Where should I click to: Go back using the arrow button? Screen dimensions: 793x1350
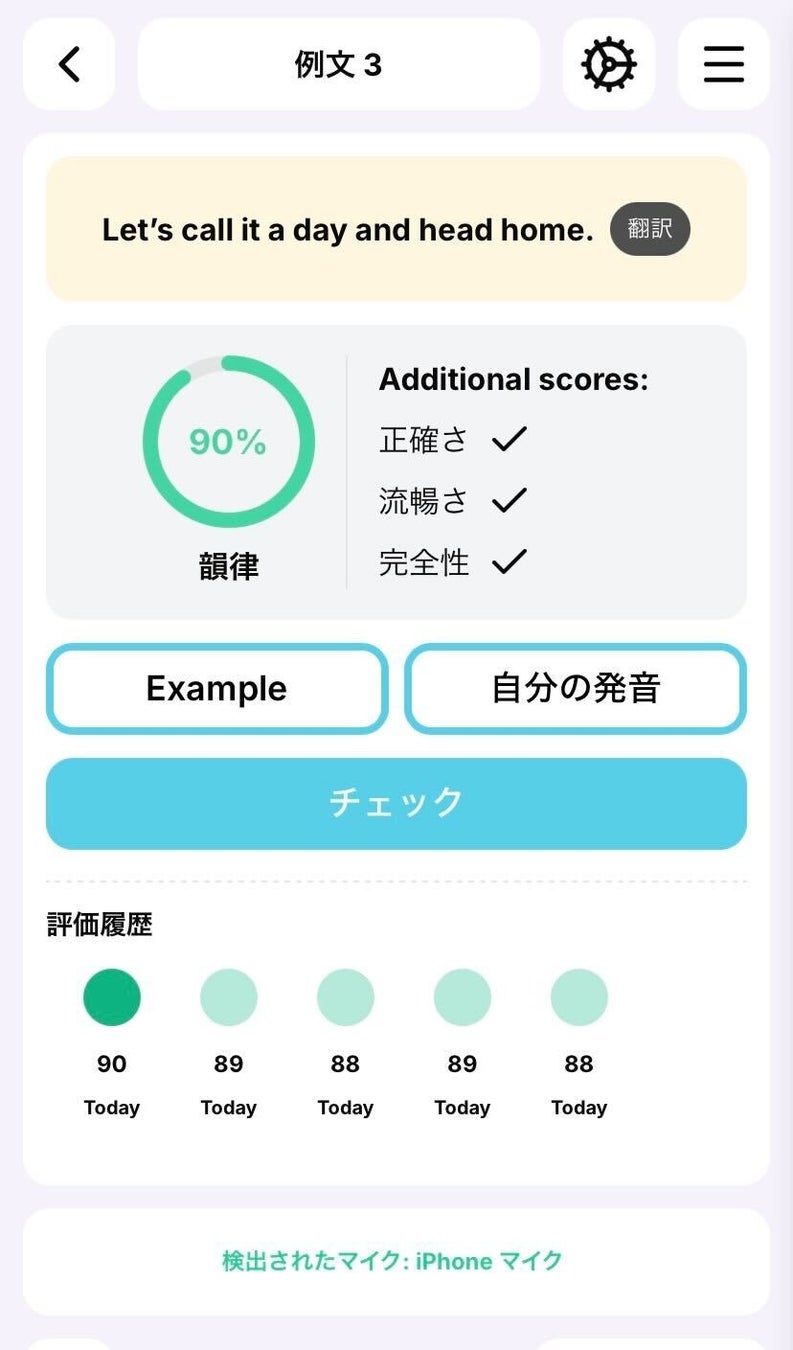point(68,65)
